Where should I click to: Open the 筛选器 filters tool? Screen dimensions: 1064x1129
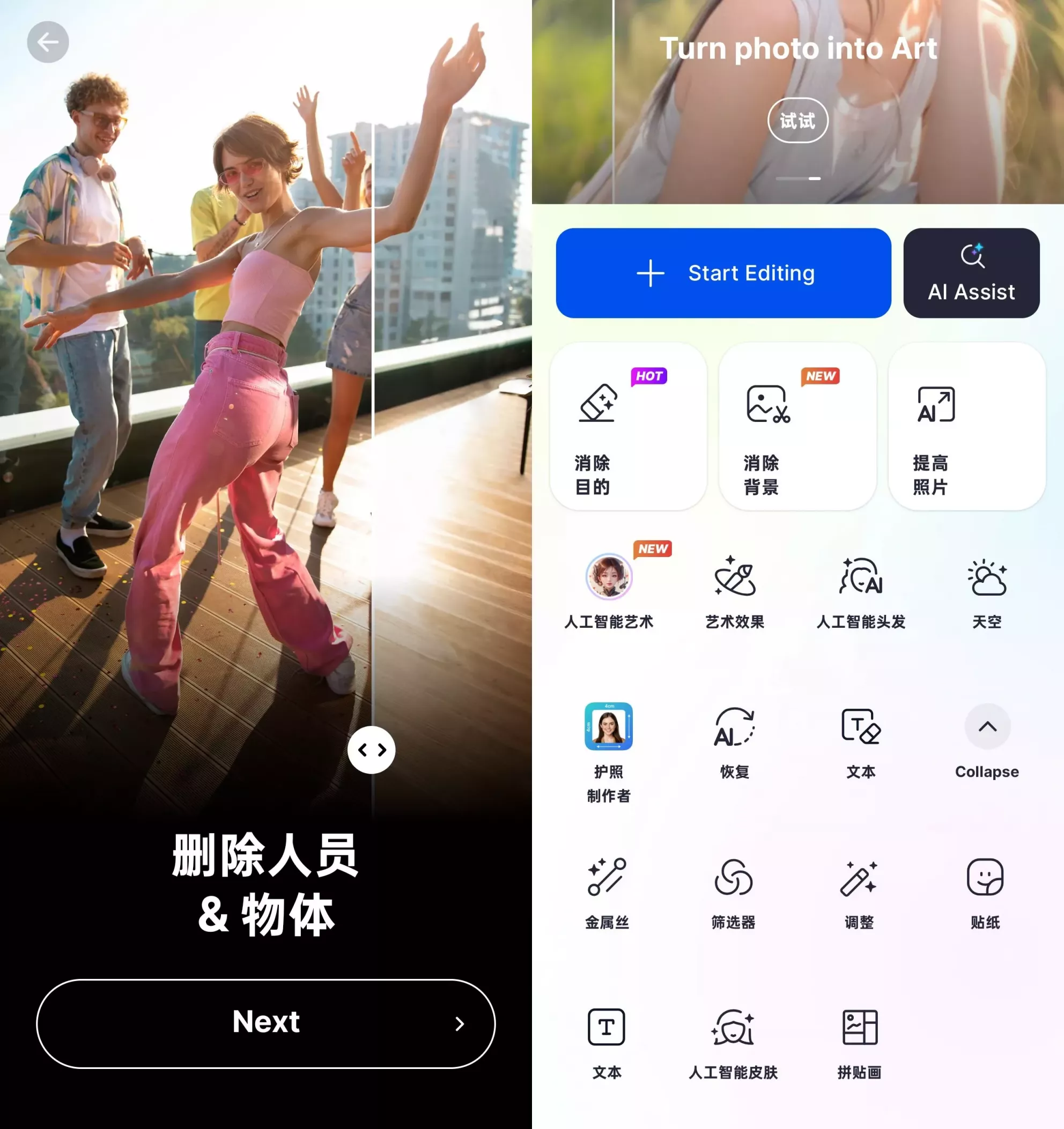click(734, 892)
